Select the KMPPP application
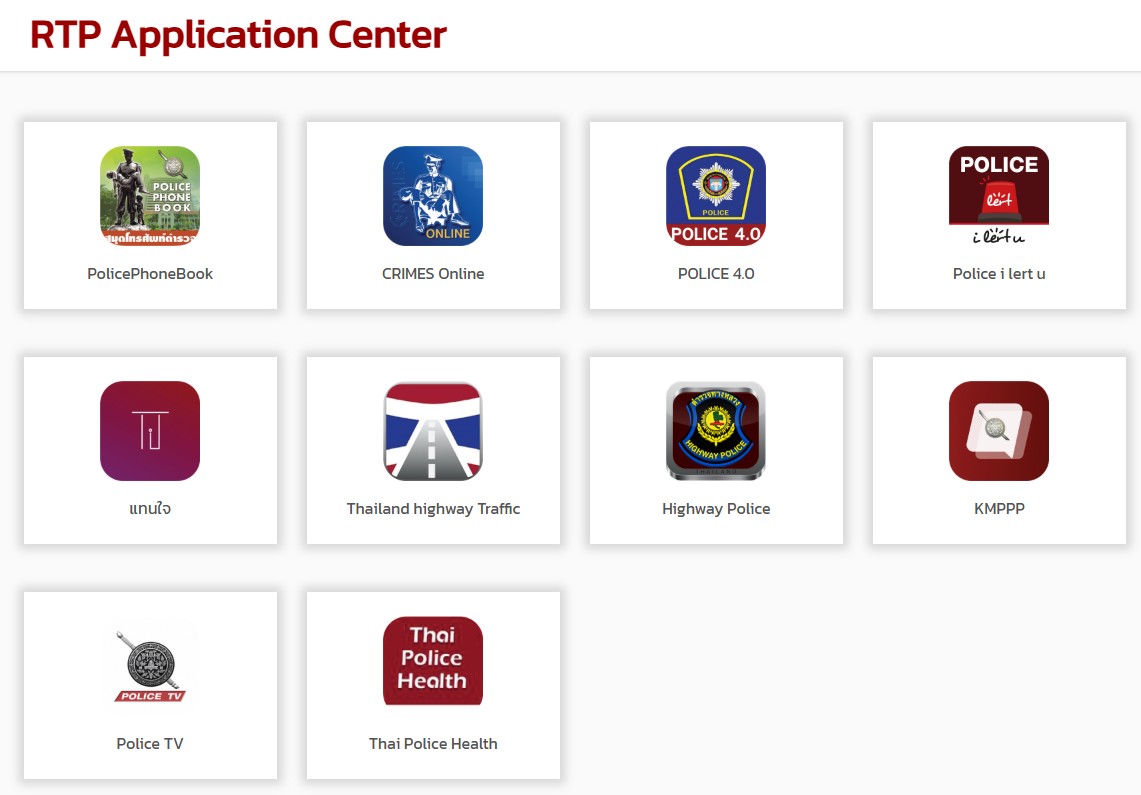1141x795 pixels. point(999,450)
